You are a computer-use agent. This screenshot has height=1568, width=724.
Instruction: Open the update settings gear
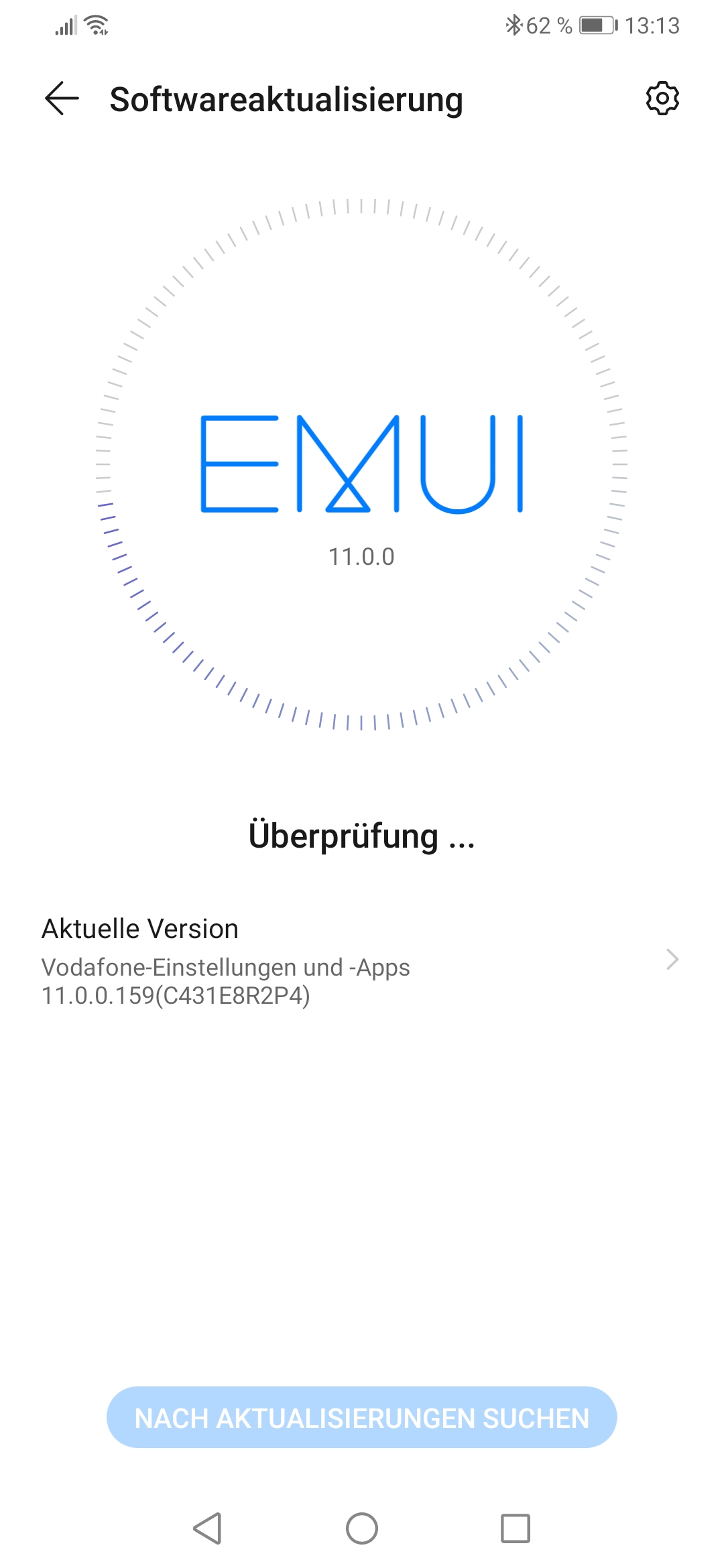pos(662,99)
